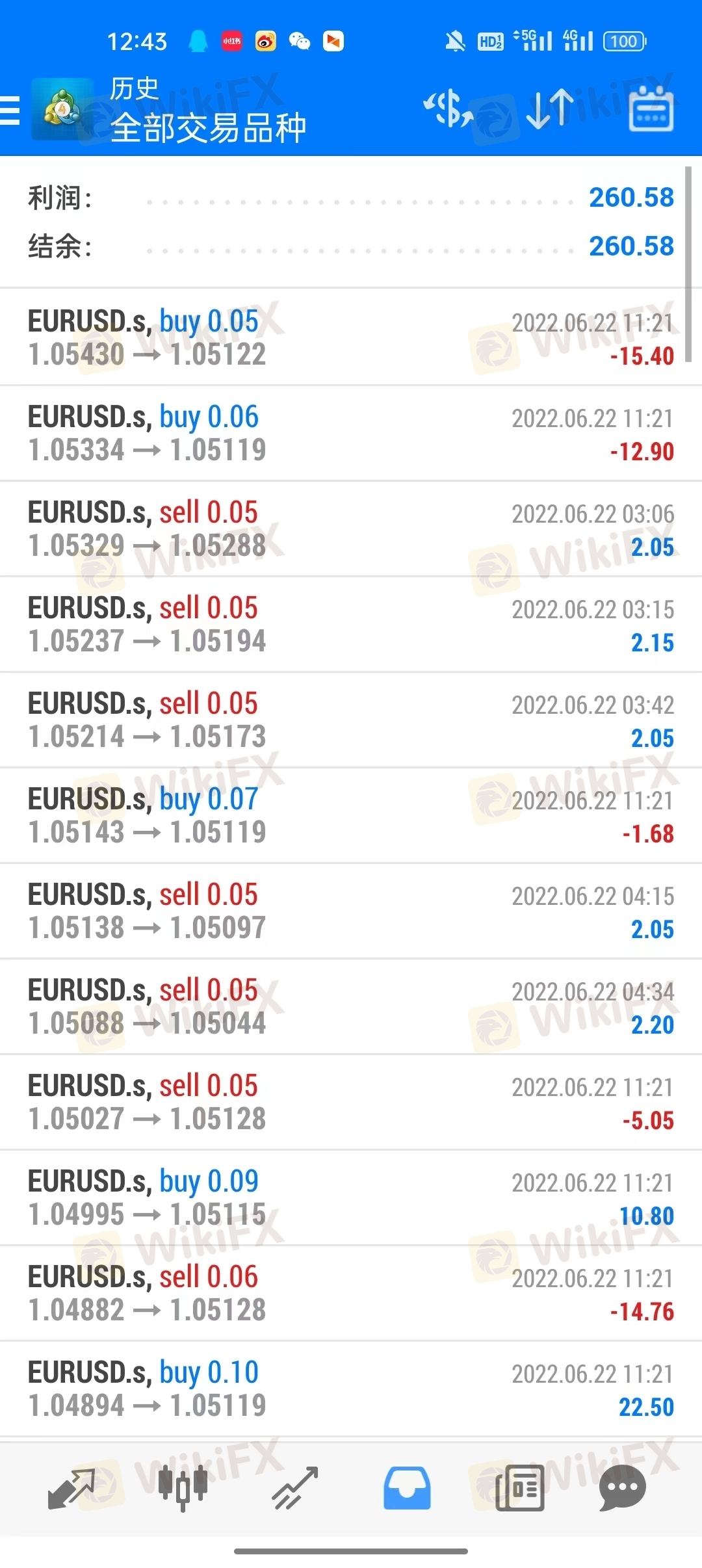Open the News tab
The width and height of the screenshot is (702, 1568).
[x=519, y=1487]
